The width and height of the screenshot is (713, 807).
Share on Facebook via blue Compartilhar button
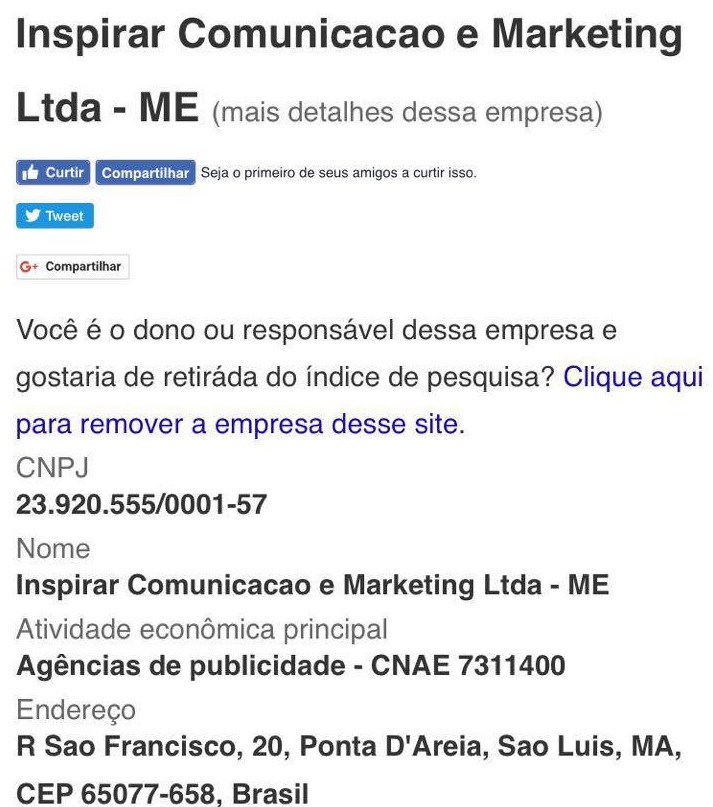[145, 173]
